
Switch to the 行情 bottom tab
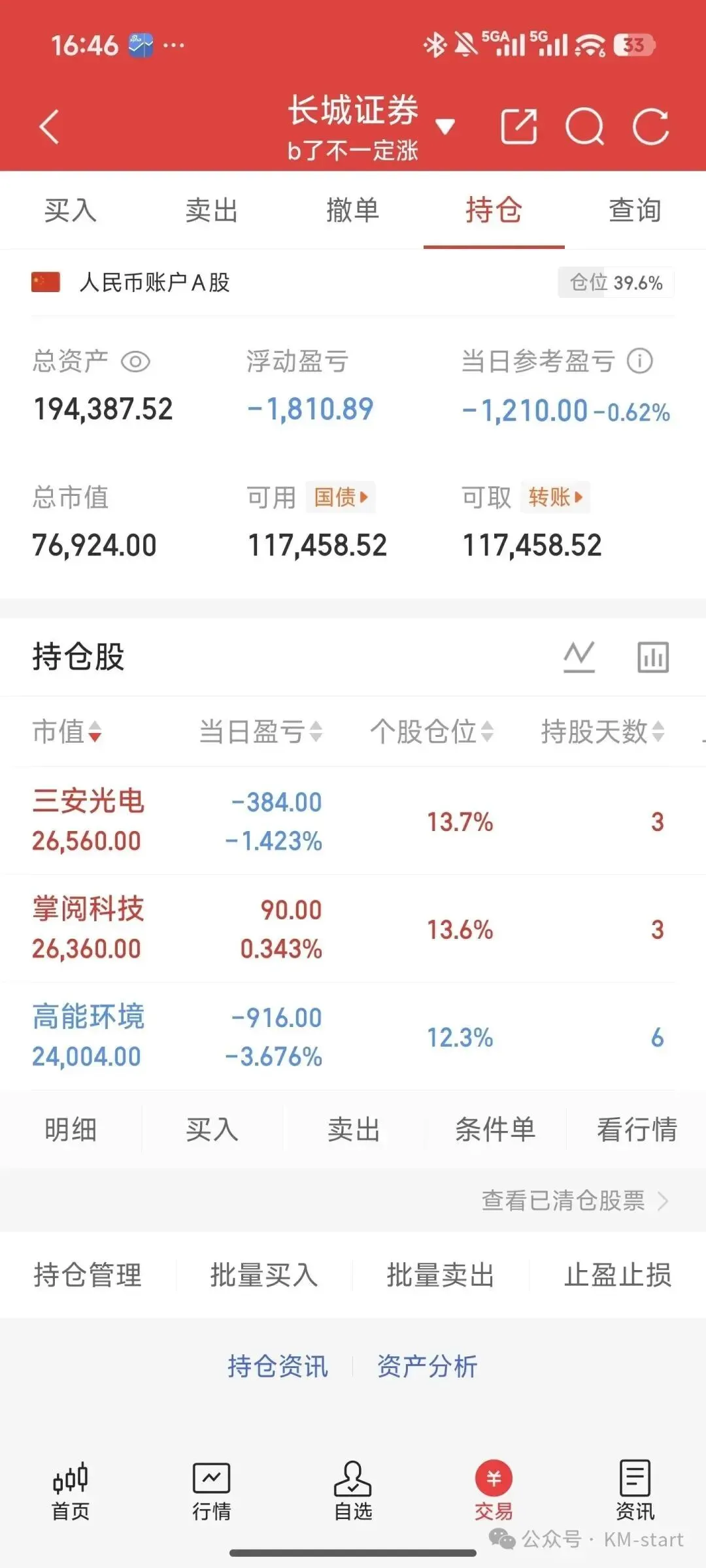[x=212, y=1492]
